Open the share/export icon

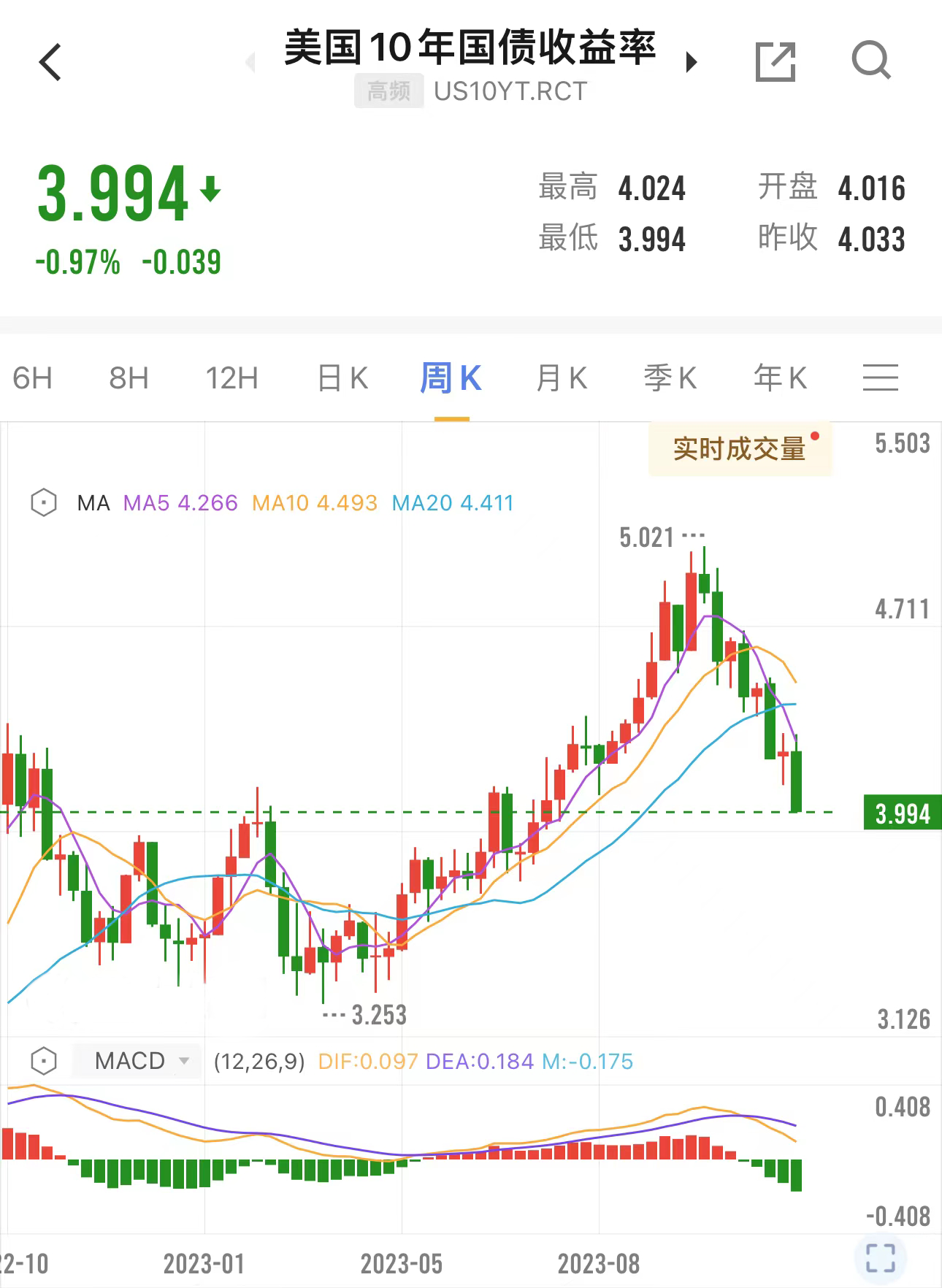click(776, 61)
